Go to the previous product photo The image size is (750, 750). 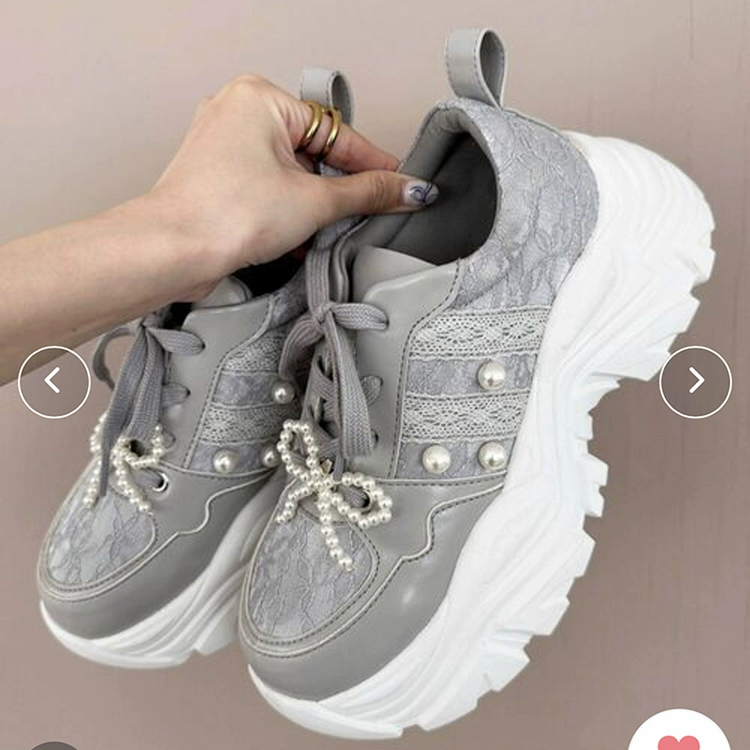54,381
